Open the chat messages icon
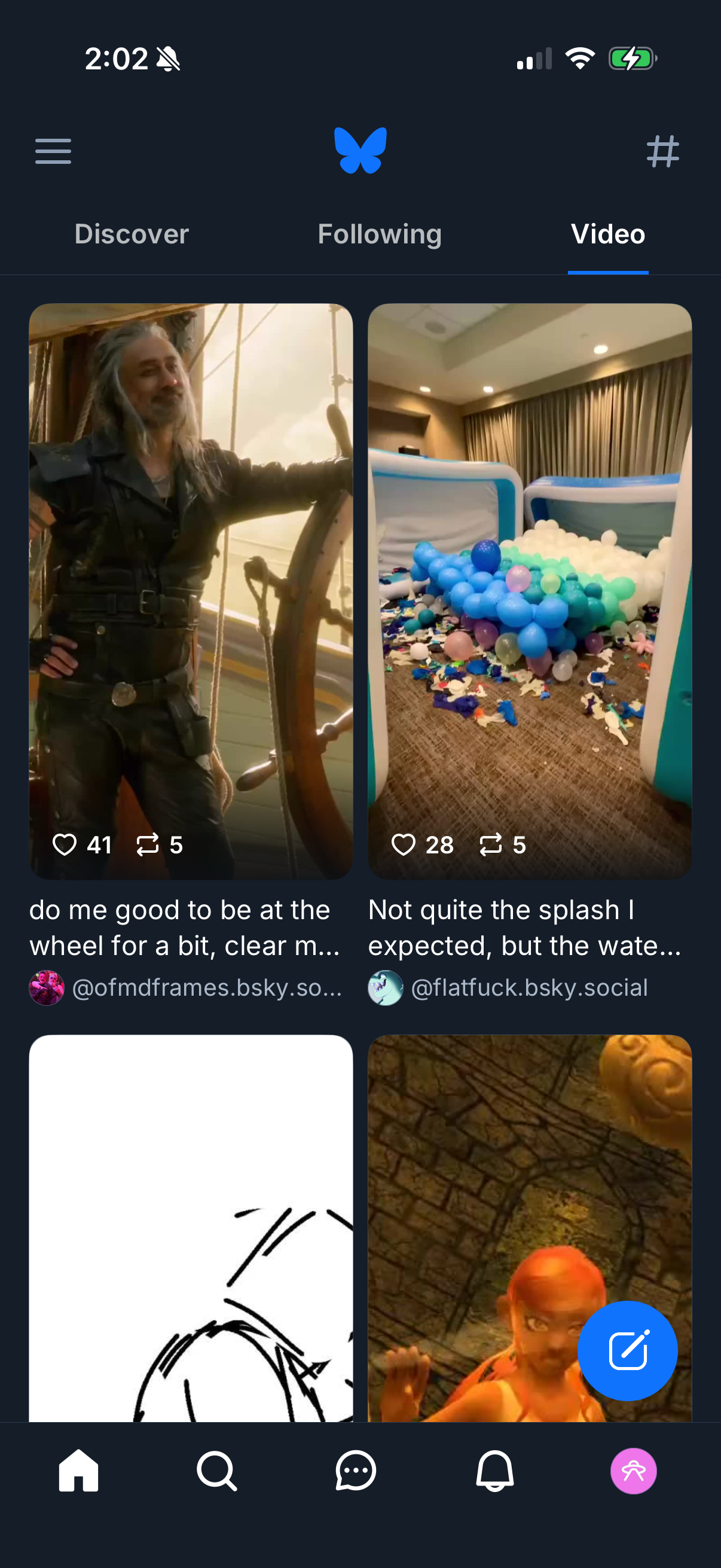Image resolution: width=721 pixels, height=1568 pixels. (355, 1471)
